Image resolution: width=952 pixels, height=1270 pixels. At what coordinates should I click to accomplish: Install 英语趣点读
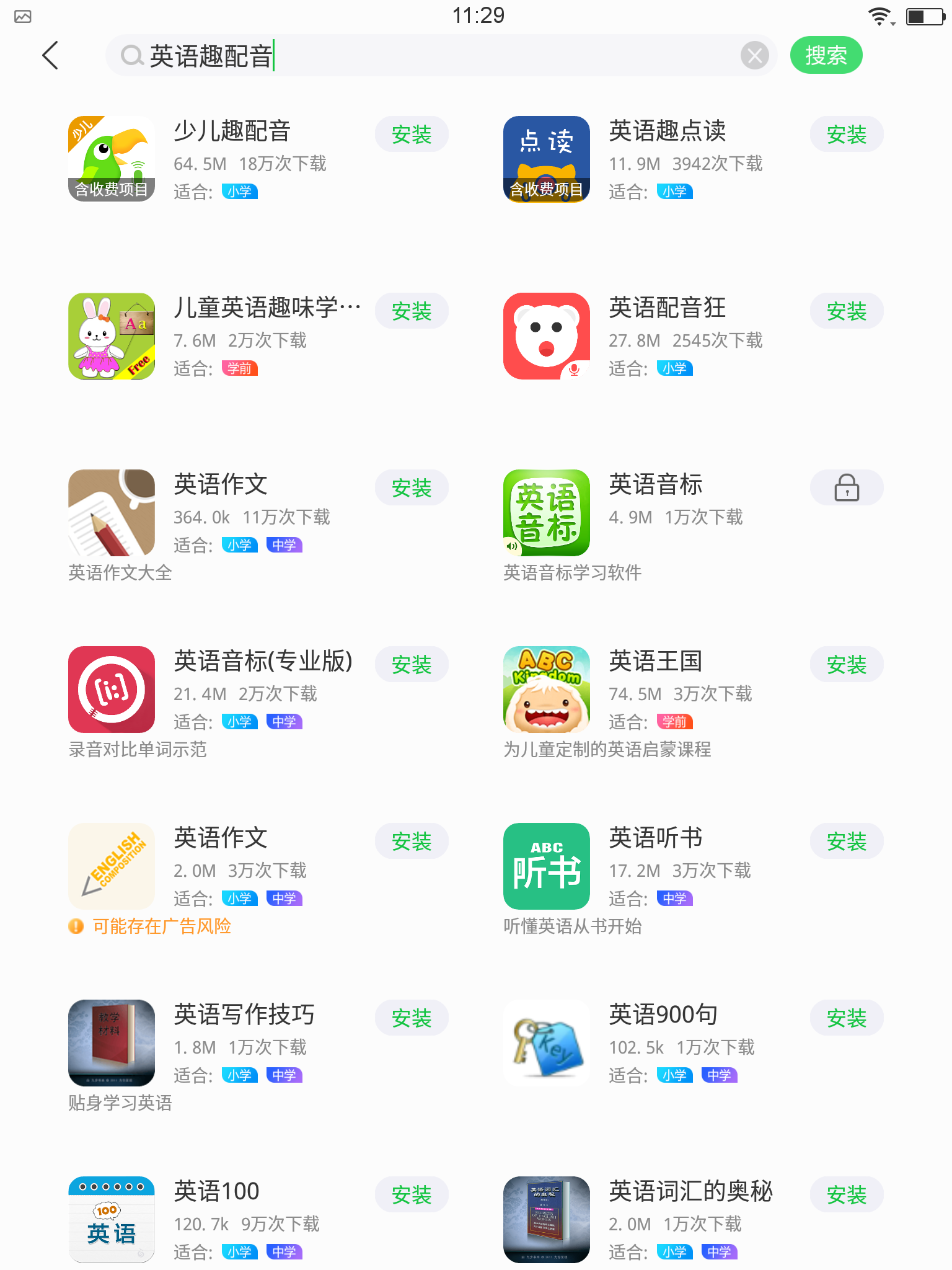pyautogui.click(x=846, y=135)
